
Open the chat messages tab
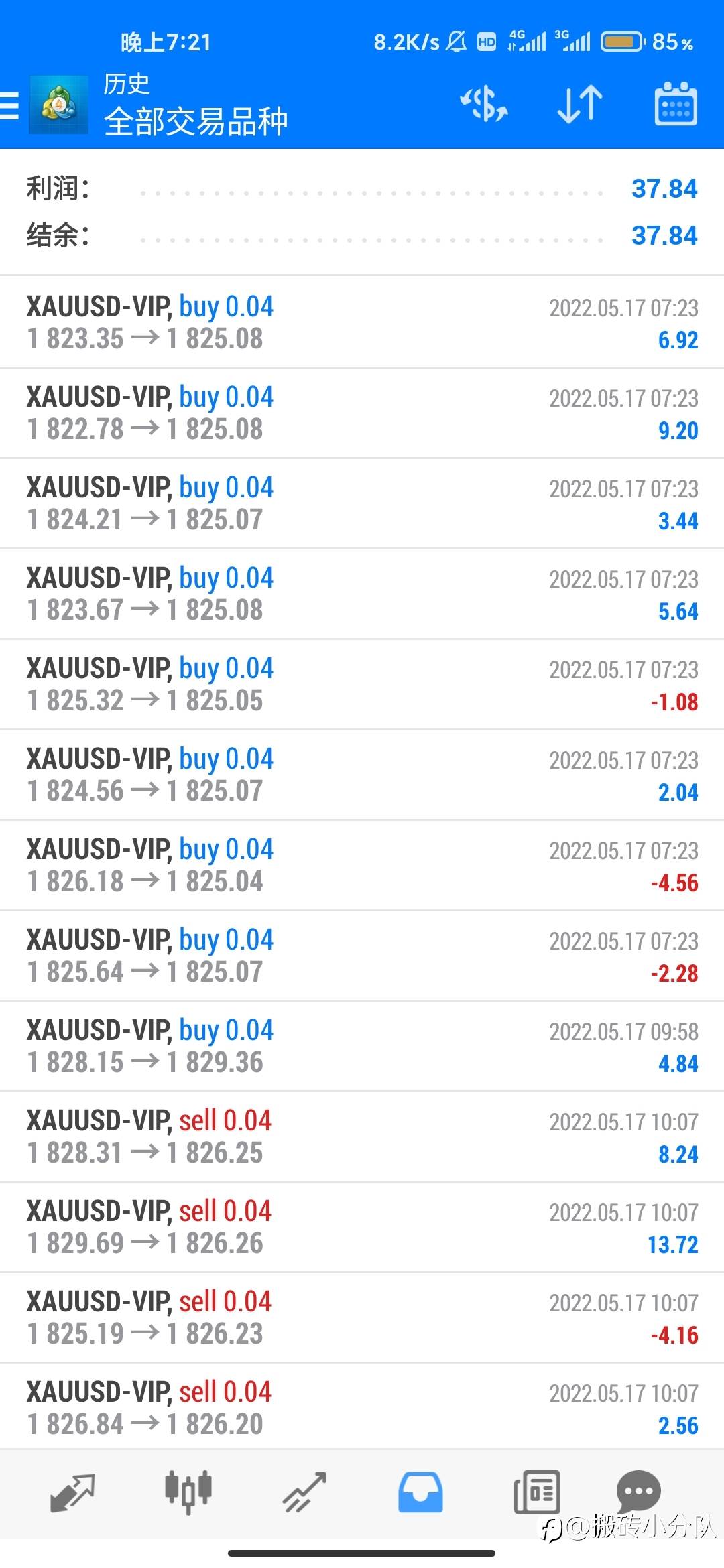(638, 1492)
